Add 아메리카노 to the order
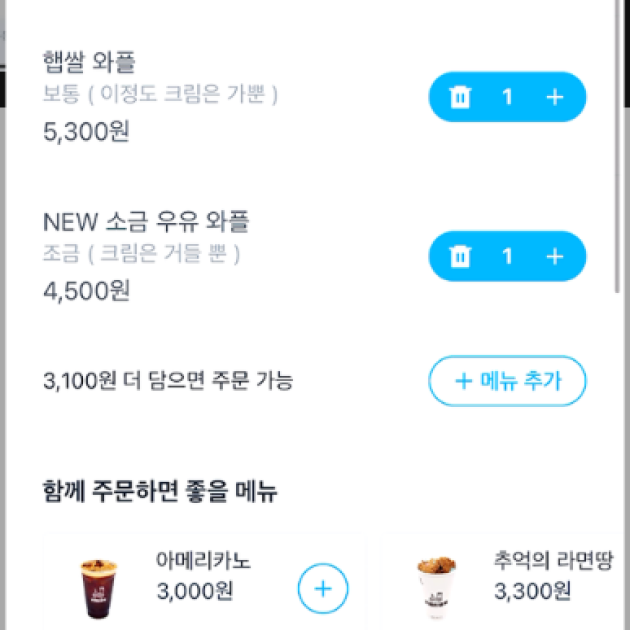The image size is (630, 630). [322, 588]
